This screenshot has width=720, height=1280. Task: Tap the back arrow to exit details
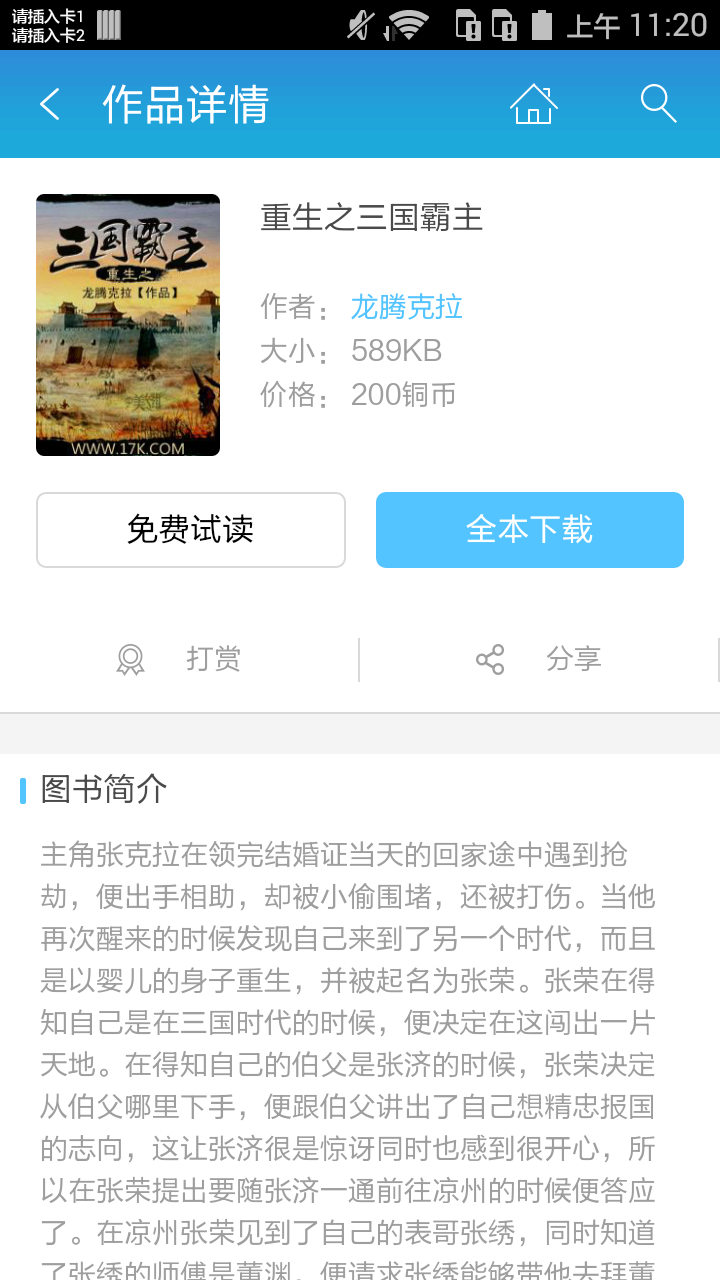(x=50, y=104)
